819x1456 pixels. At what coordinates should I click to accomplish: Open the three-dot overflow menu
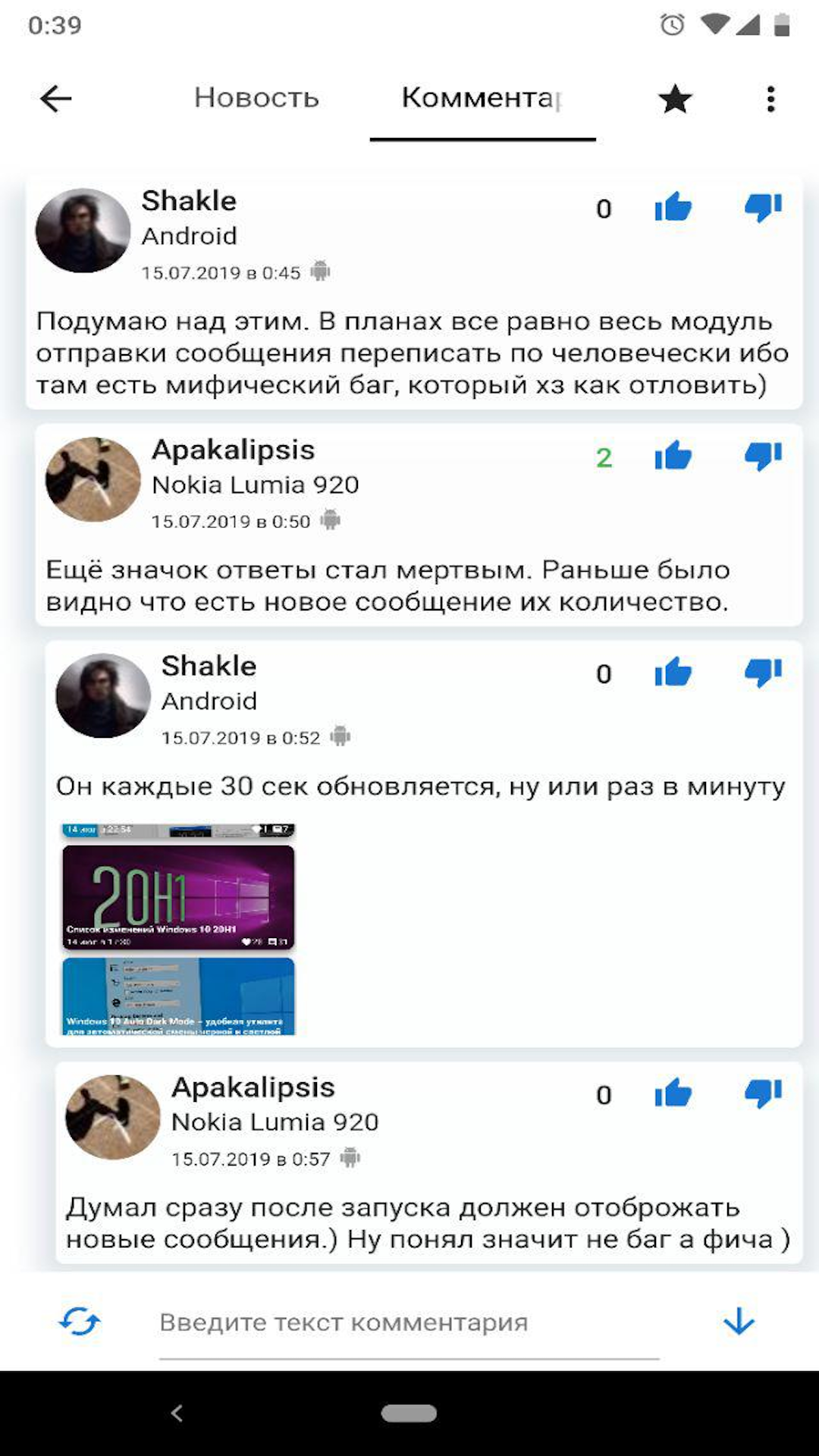tap(770, 99)
